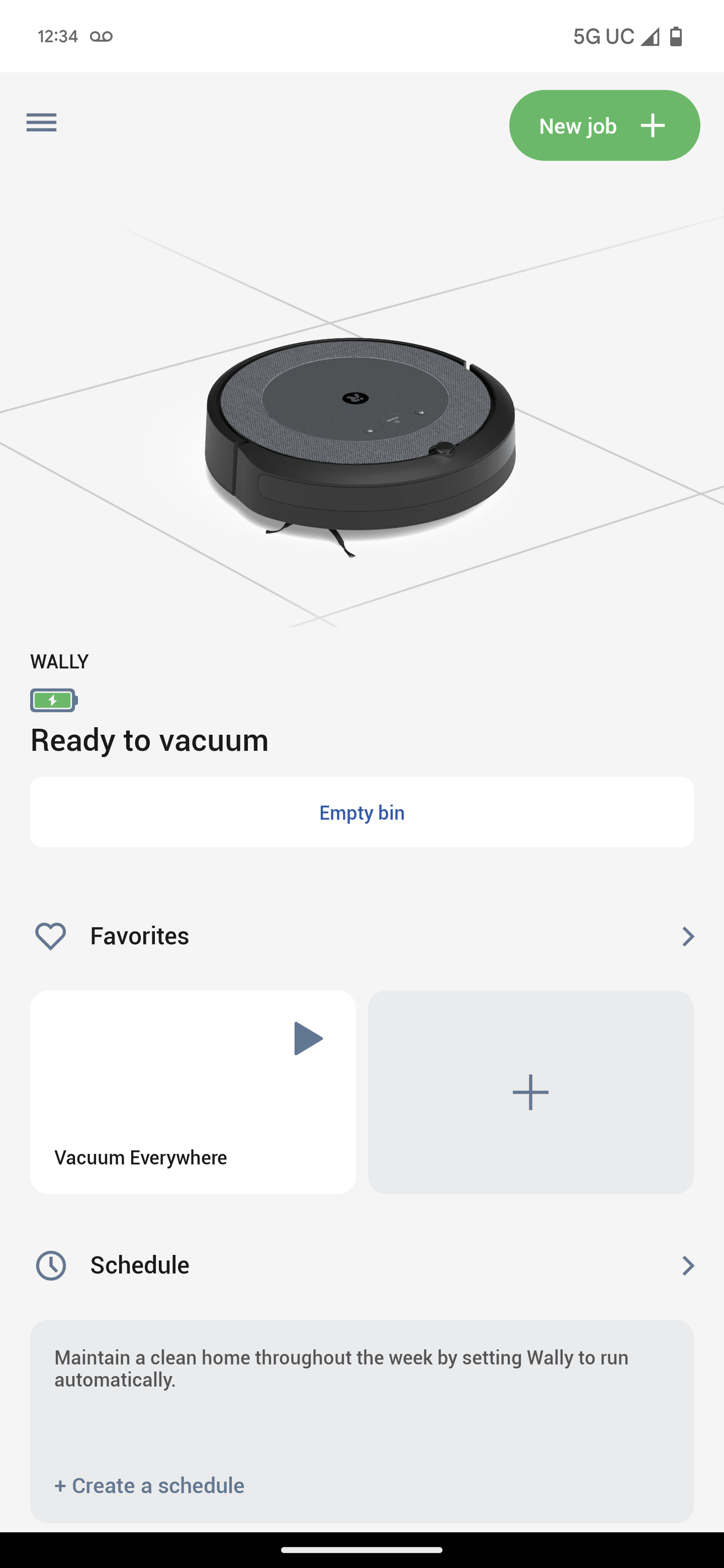Click the Create a schedule link
The height and width of the screenshot is (1568, 724).
[x=149, y=1485]
